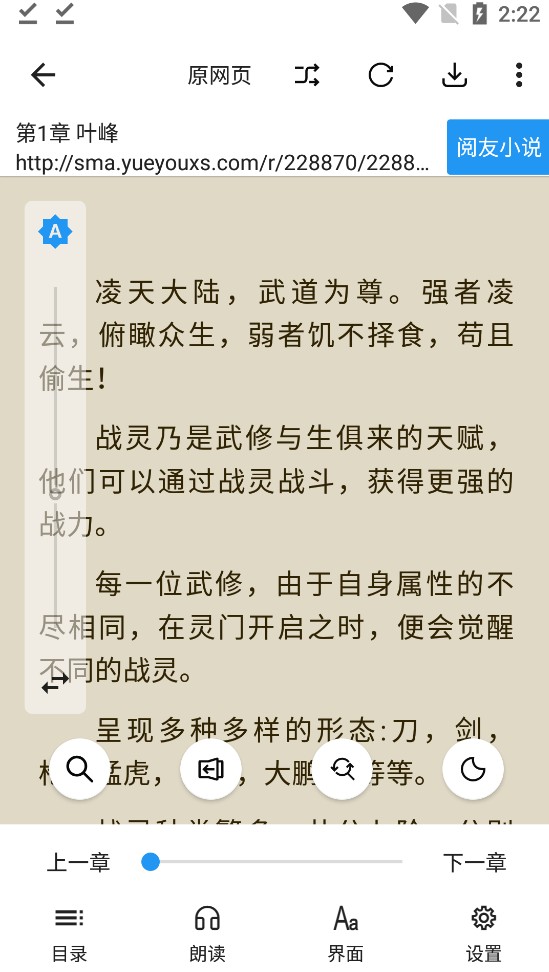
Task: Go to previous chapter 上一章
Action: click(79, 862)
